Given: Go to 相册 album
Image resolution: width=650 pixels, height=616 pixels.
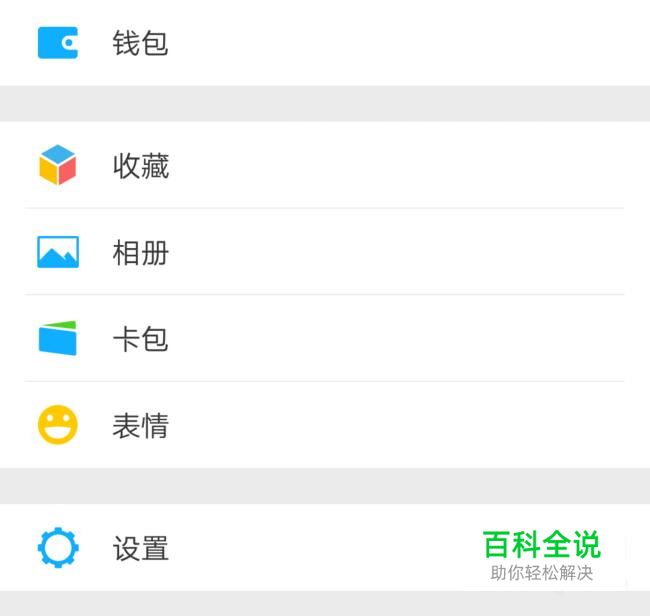Looking at the screenshot, I should pyautogui.click(x=140, y=253).
